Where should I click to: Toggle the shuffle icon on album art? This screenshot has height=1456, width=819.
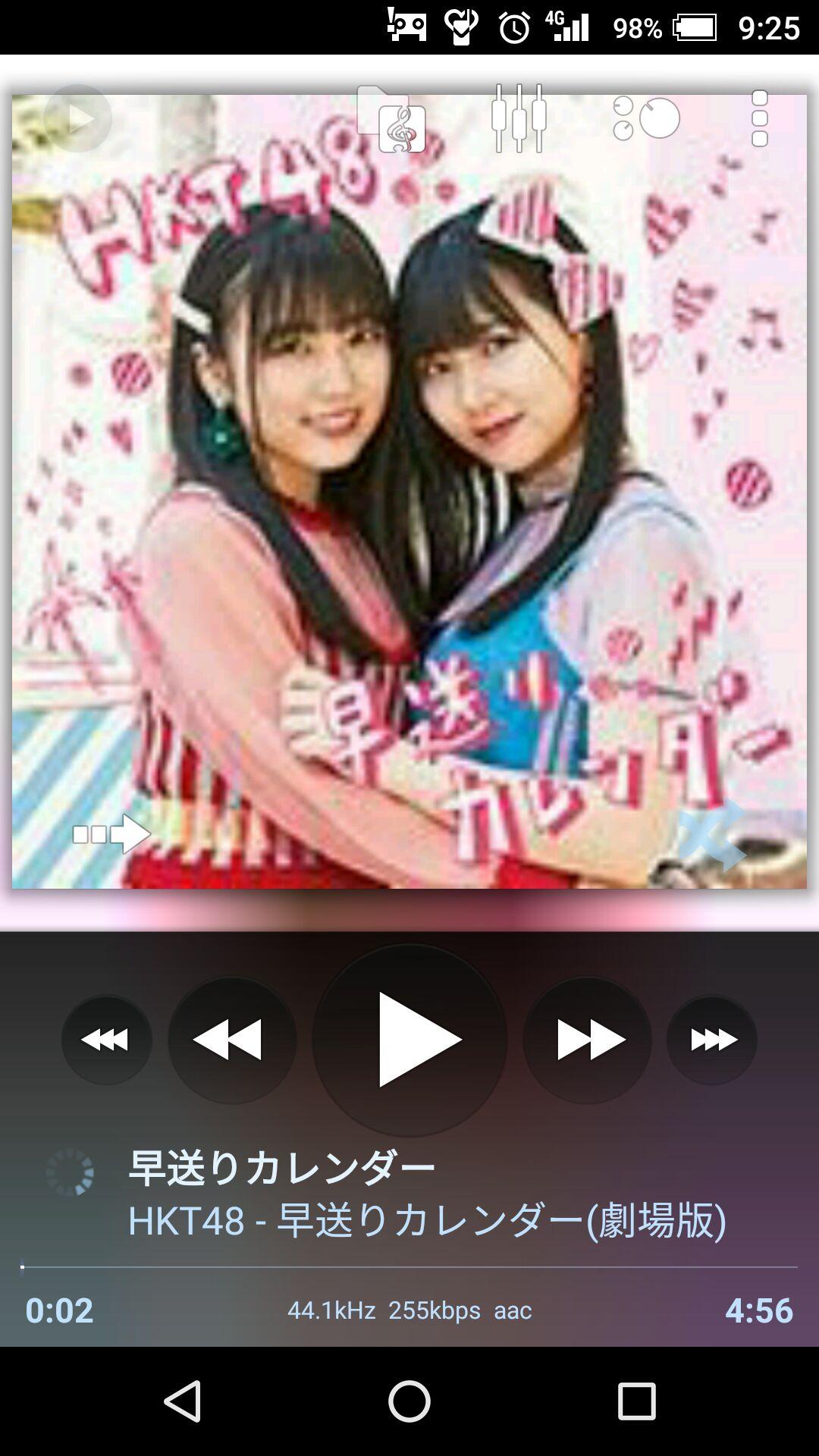(x=711, y=834)
